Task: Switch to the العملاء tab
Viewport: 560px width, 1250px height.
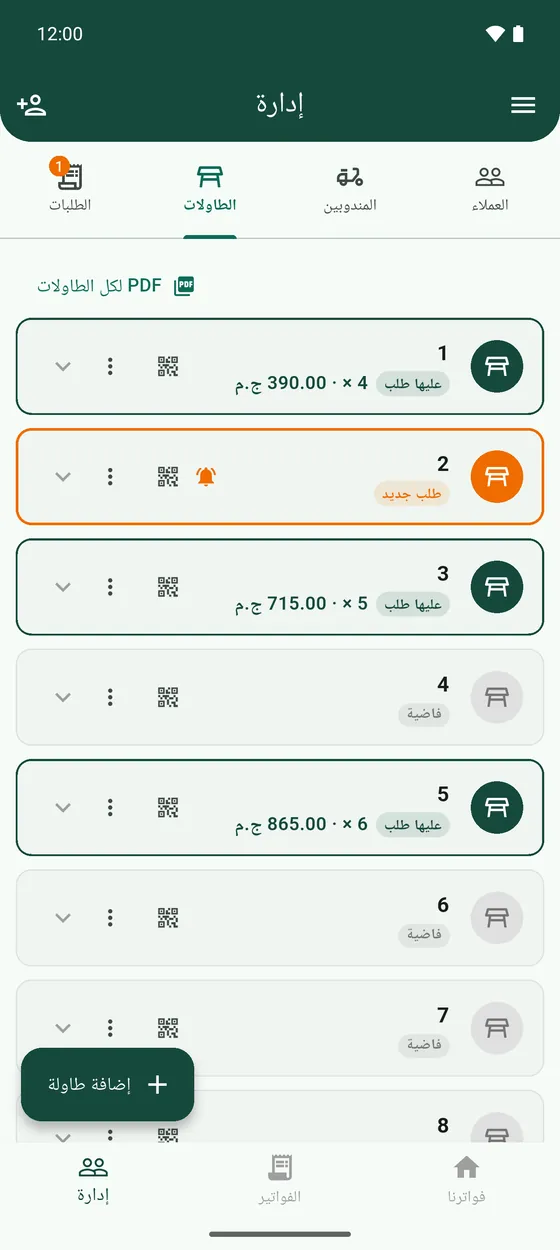Action: click(x=490, y=189)
